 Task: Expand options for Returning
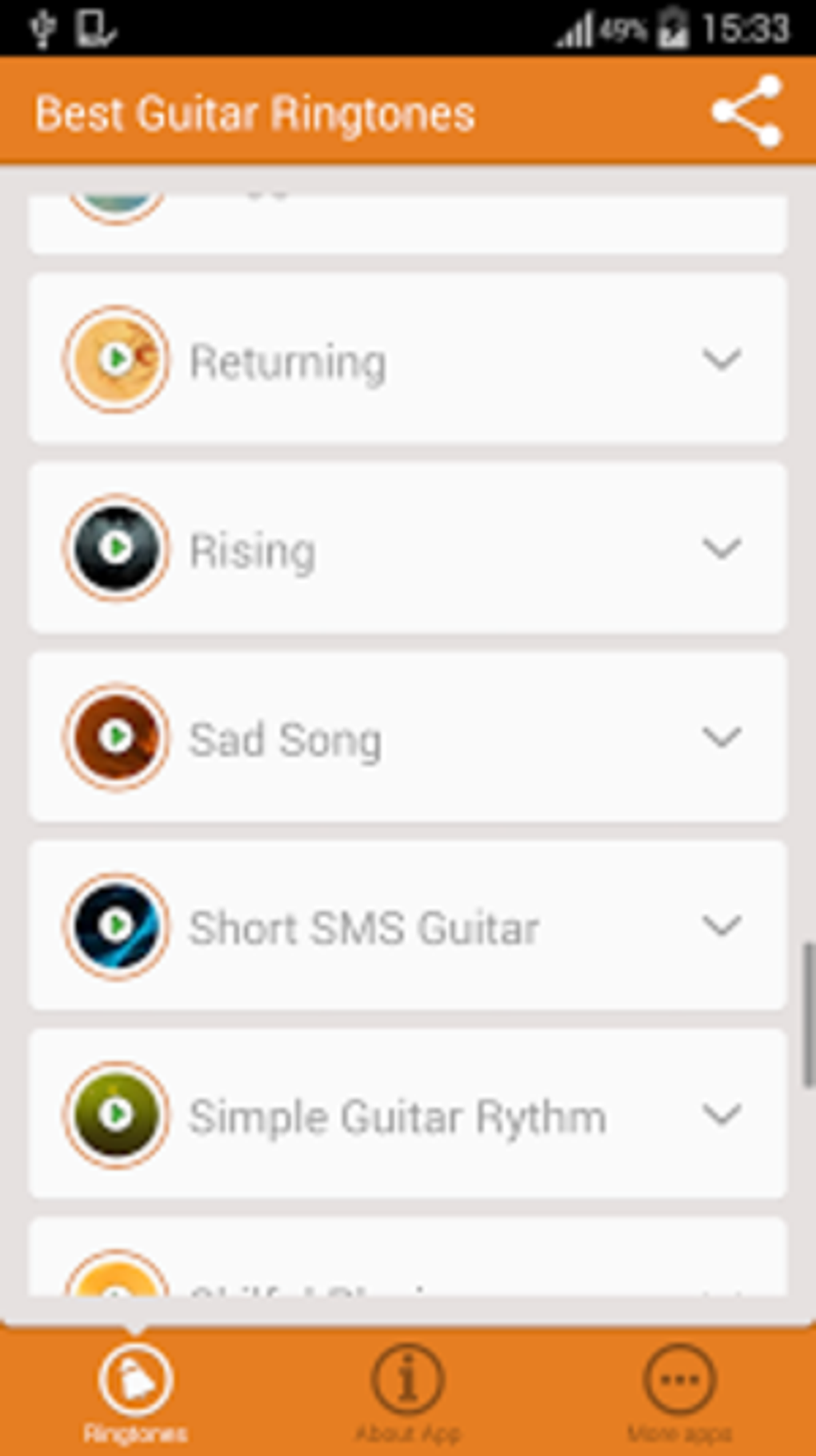pos(721,359)
